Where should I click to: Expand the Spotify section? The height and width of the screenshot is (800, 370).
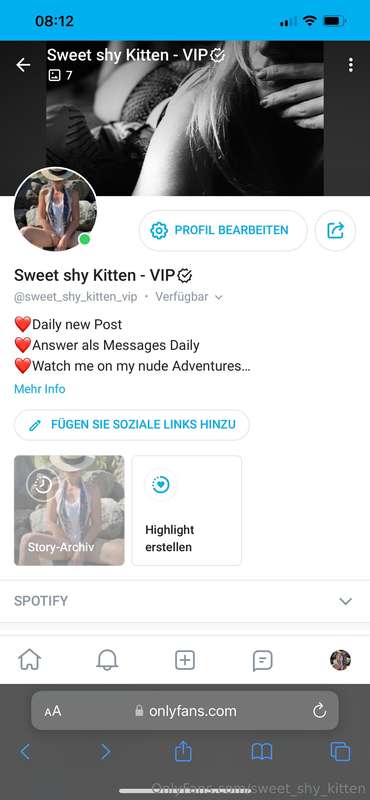point(185,601)
